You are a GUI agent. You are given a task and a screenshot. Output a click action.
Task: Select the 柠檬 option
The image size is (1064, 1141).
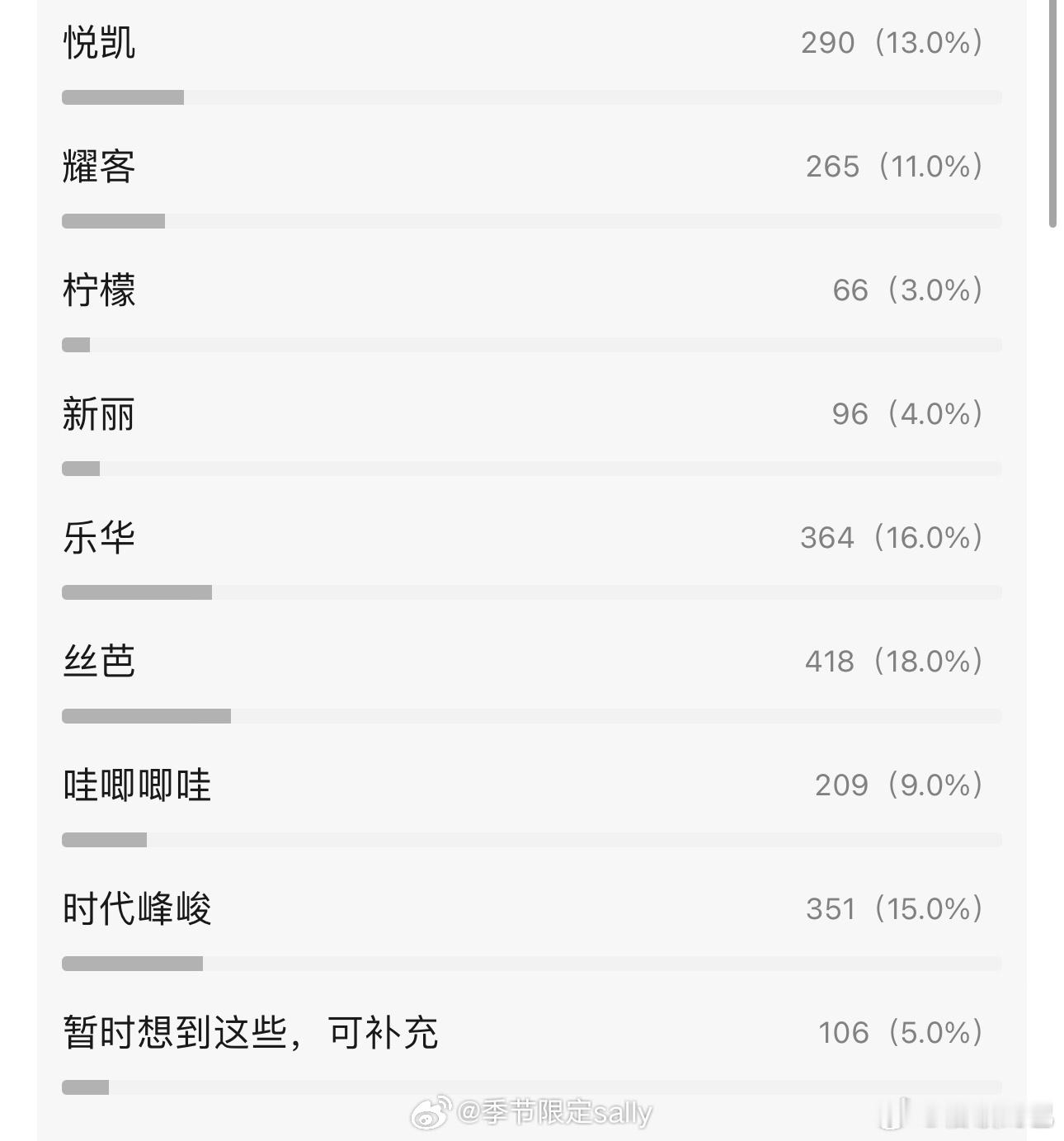[x=101, y=290]
